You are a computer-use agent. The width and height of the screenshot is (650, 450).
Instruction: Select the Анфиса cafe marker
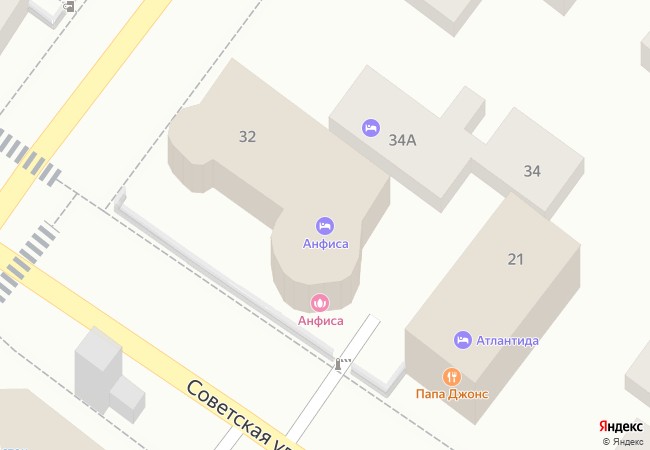coord(320,301)
